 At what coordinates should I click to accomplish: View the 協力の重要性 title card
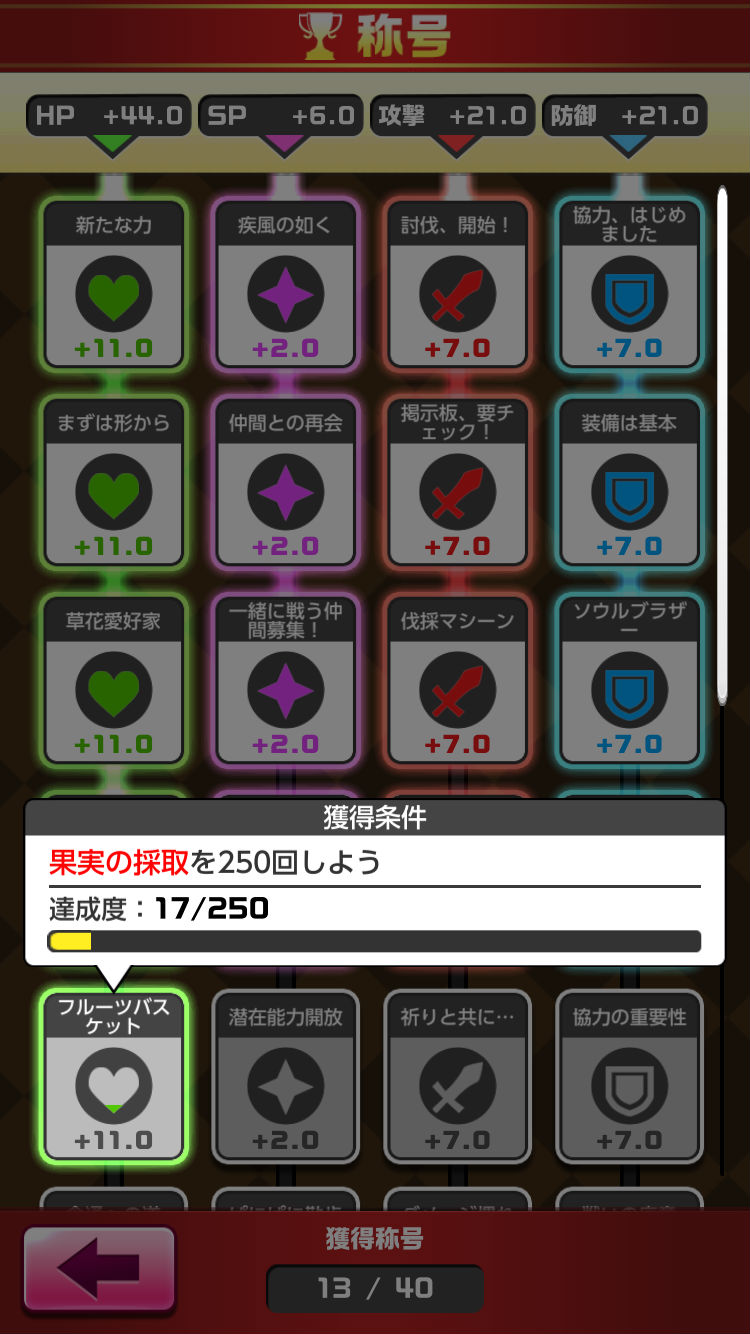pyautogui.click(x=630, y=1076)
